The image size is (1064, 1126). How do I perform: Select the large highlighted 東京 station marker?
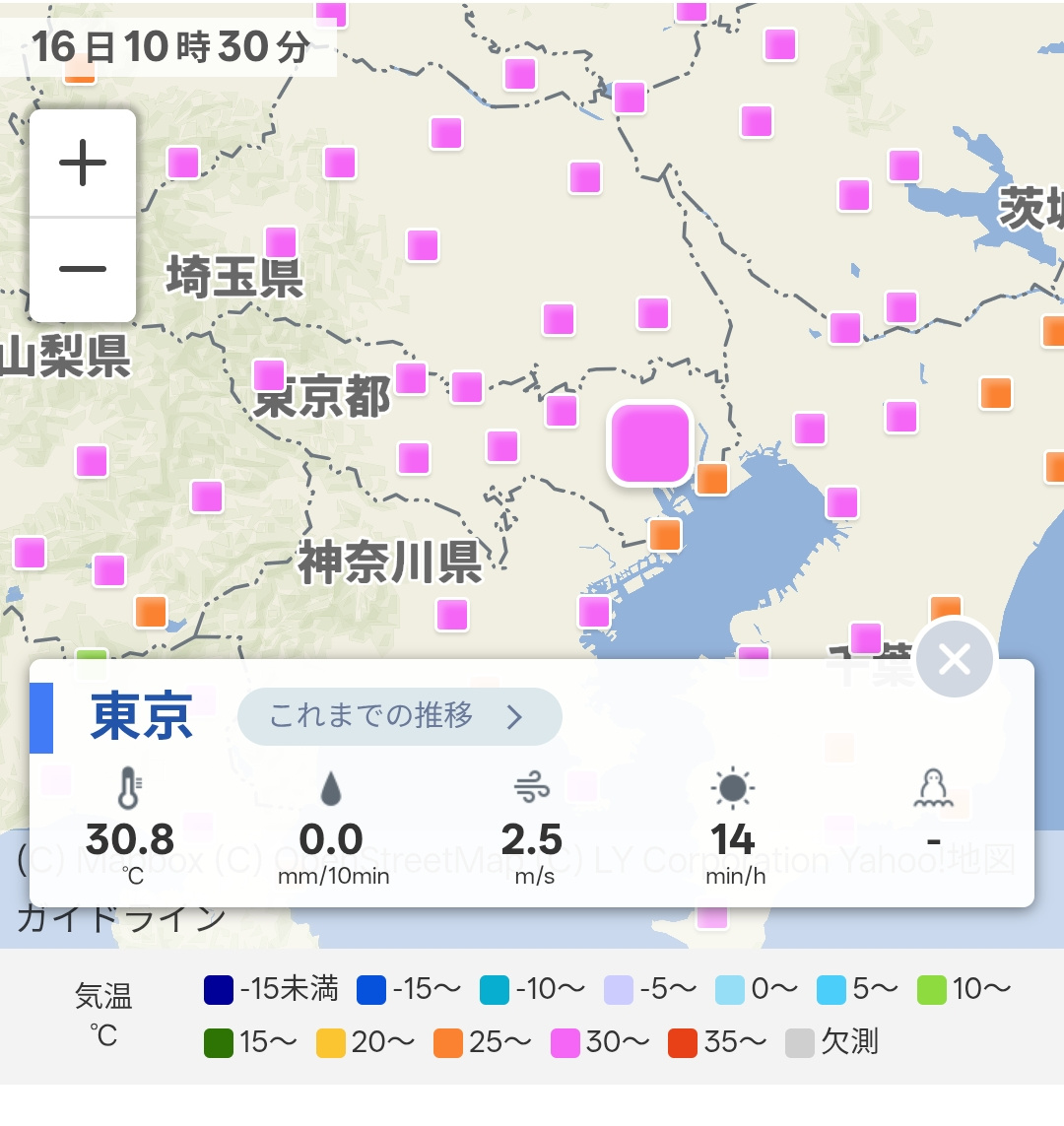[650, 443]
